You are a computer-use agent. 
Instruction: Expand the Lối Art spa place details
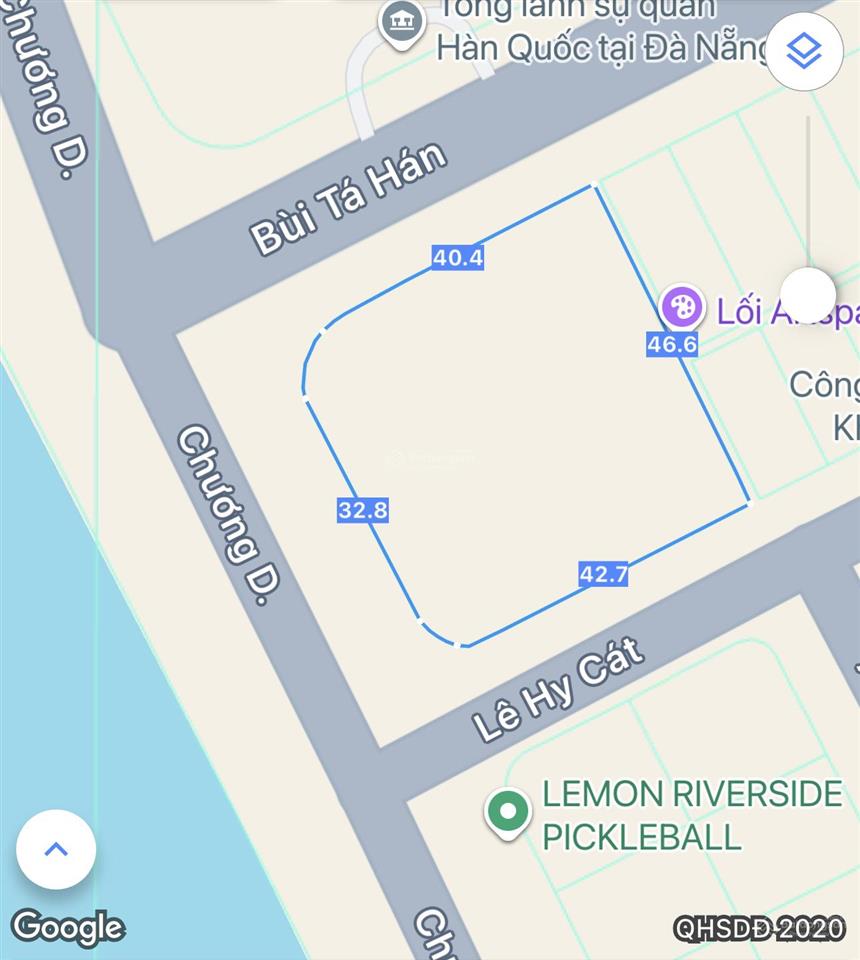(x=684, y=307)
